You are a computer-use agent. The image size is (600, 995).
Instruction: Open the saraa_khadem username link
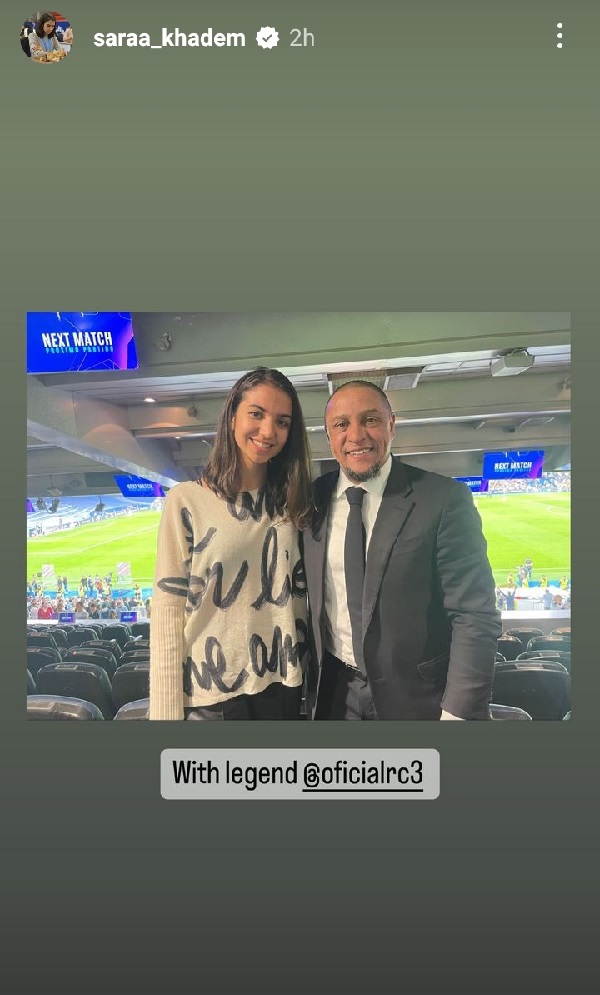click(169, 38)
